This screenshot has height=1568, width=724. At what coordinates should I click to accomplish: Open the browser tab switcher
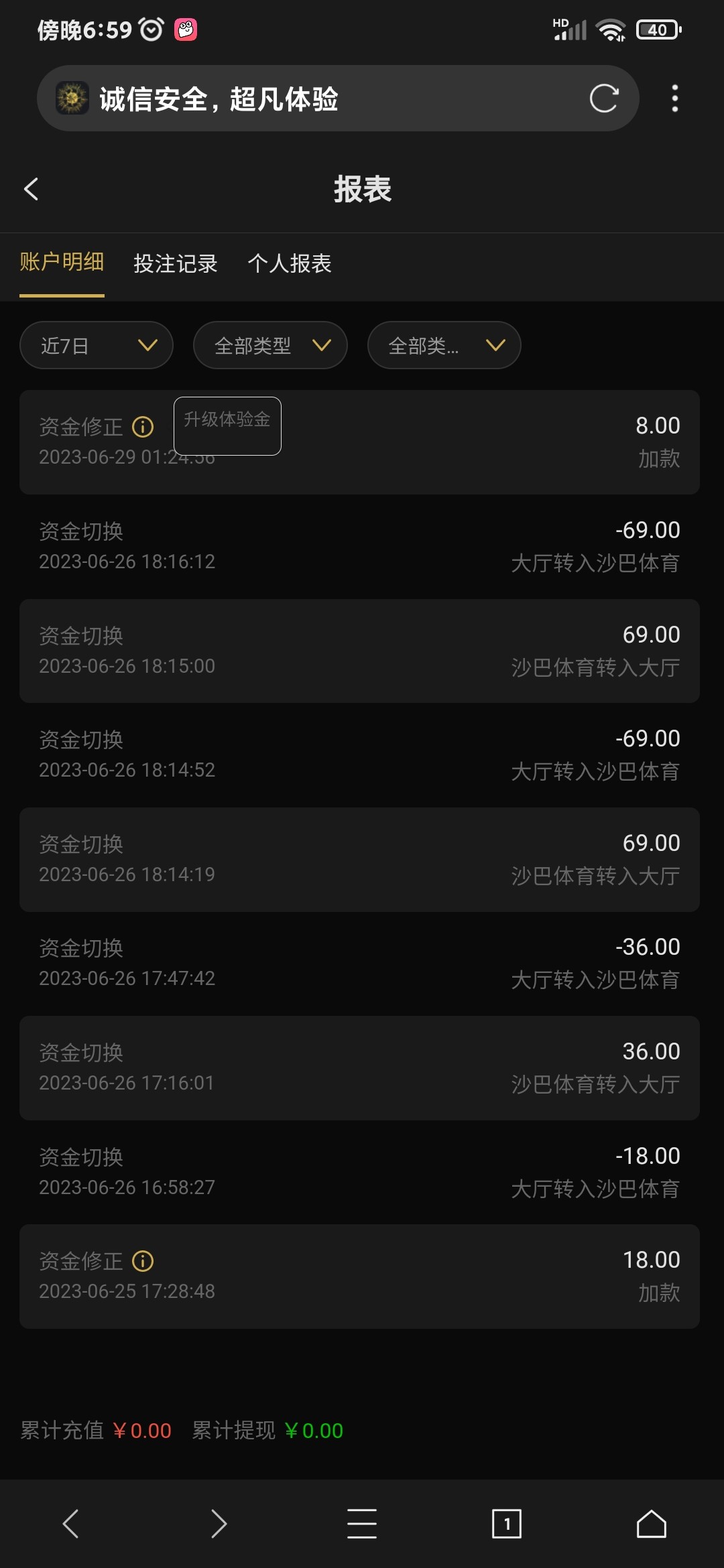point(507,1524)
